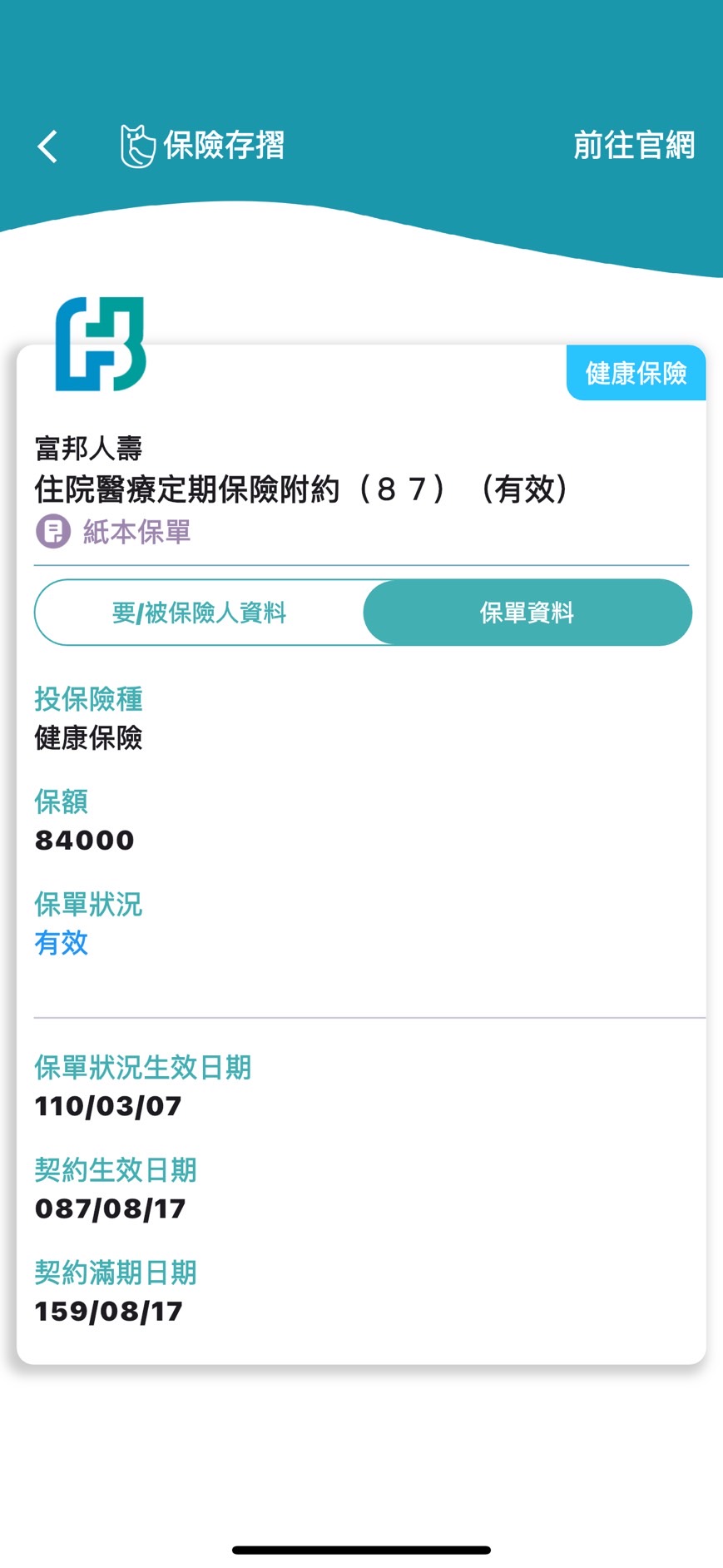Switch to 要/被保險人資料 tab

click(x=199, y=613)
